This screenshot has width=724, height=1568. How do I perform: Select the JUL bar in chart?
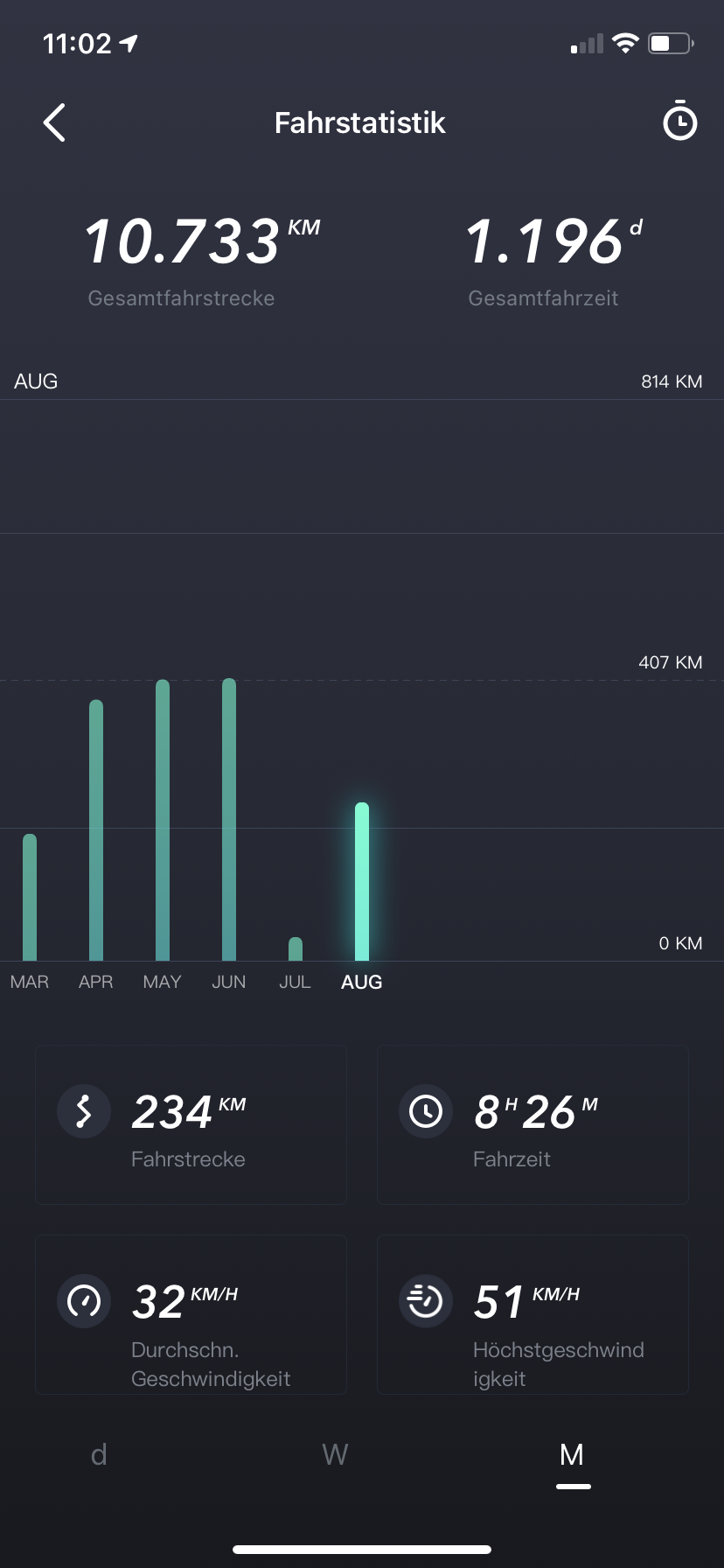(x=296, y=949)
